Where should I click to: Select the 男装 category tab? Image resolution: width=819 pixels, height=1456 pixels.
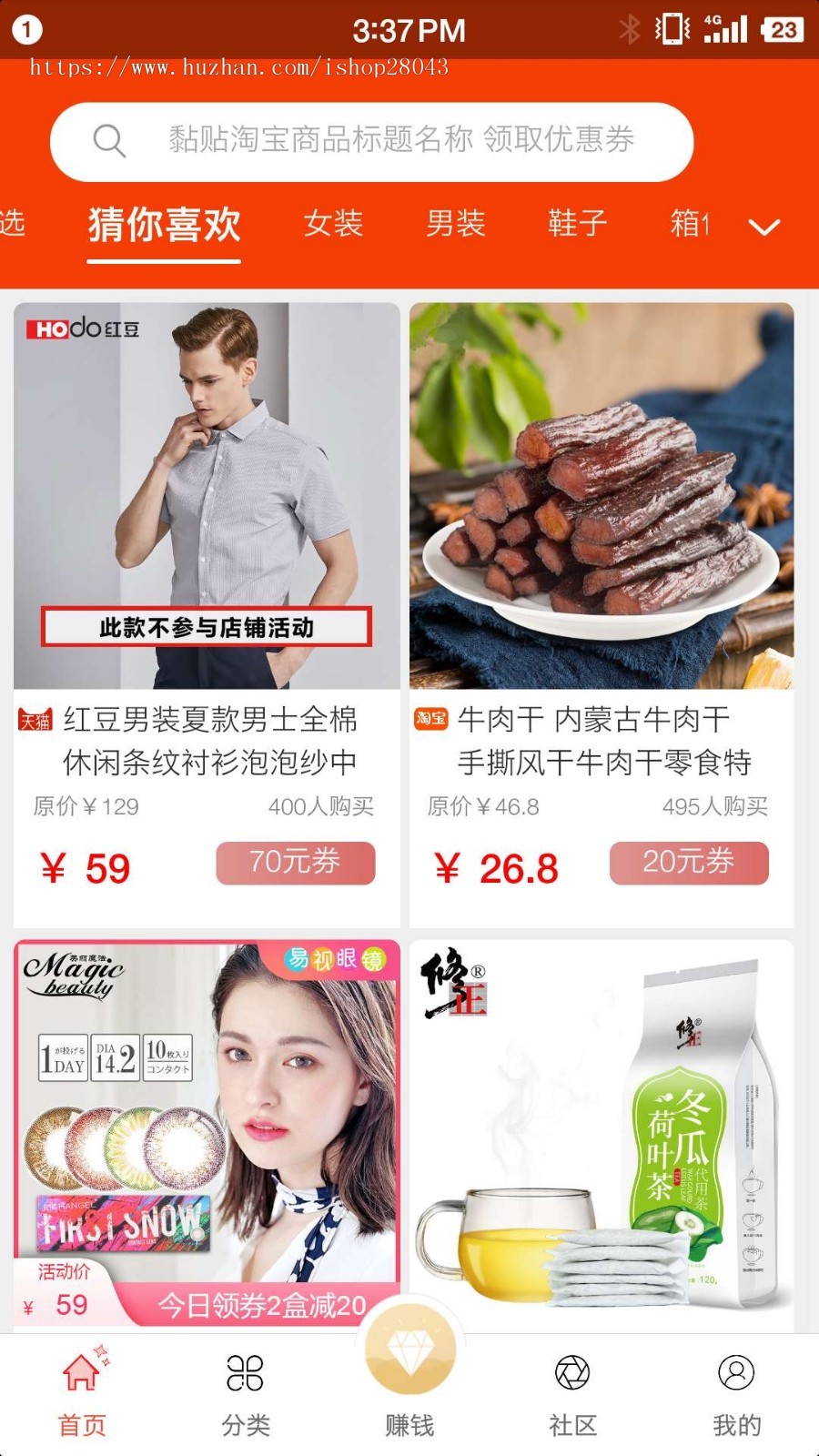(455, 224)
